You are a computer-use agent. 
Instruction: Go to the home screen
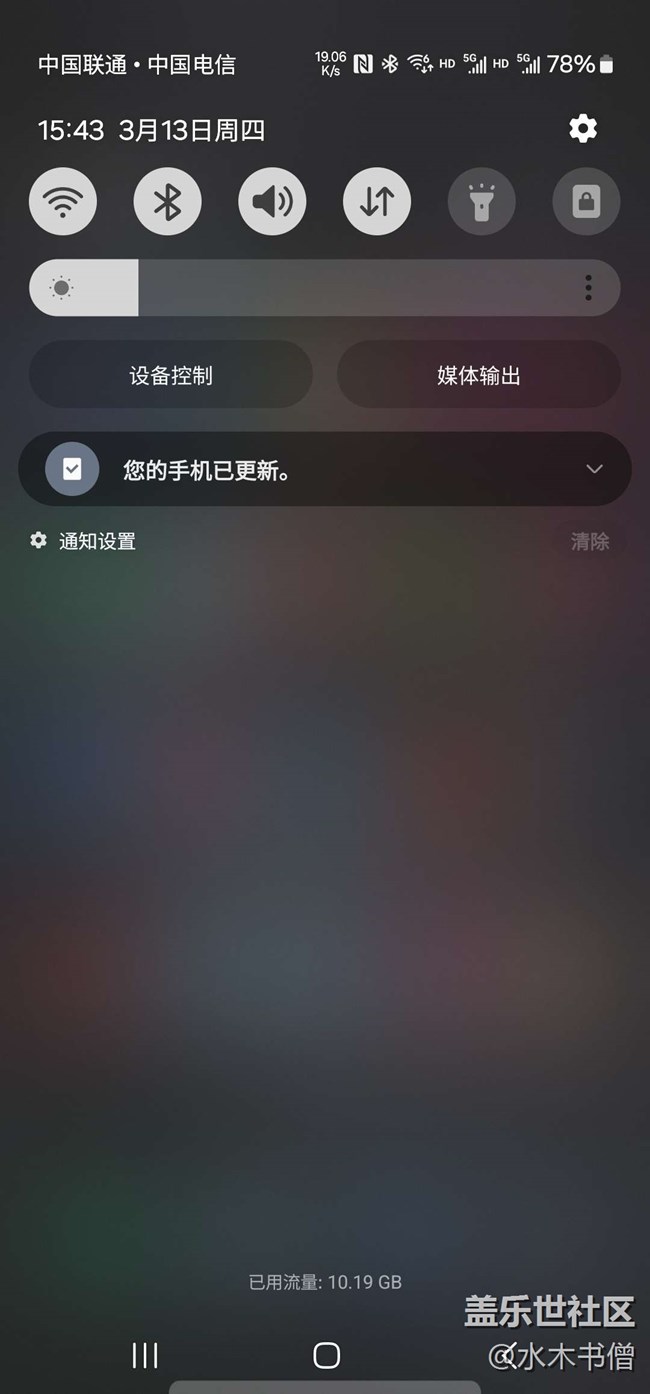(x=326, y=1355)
